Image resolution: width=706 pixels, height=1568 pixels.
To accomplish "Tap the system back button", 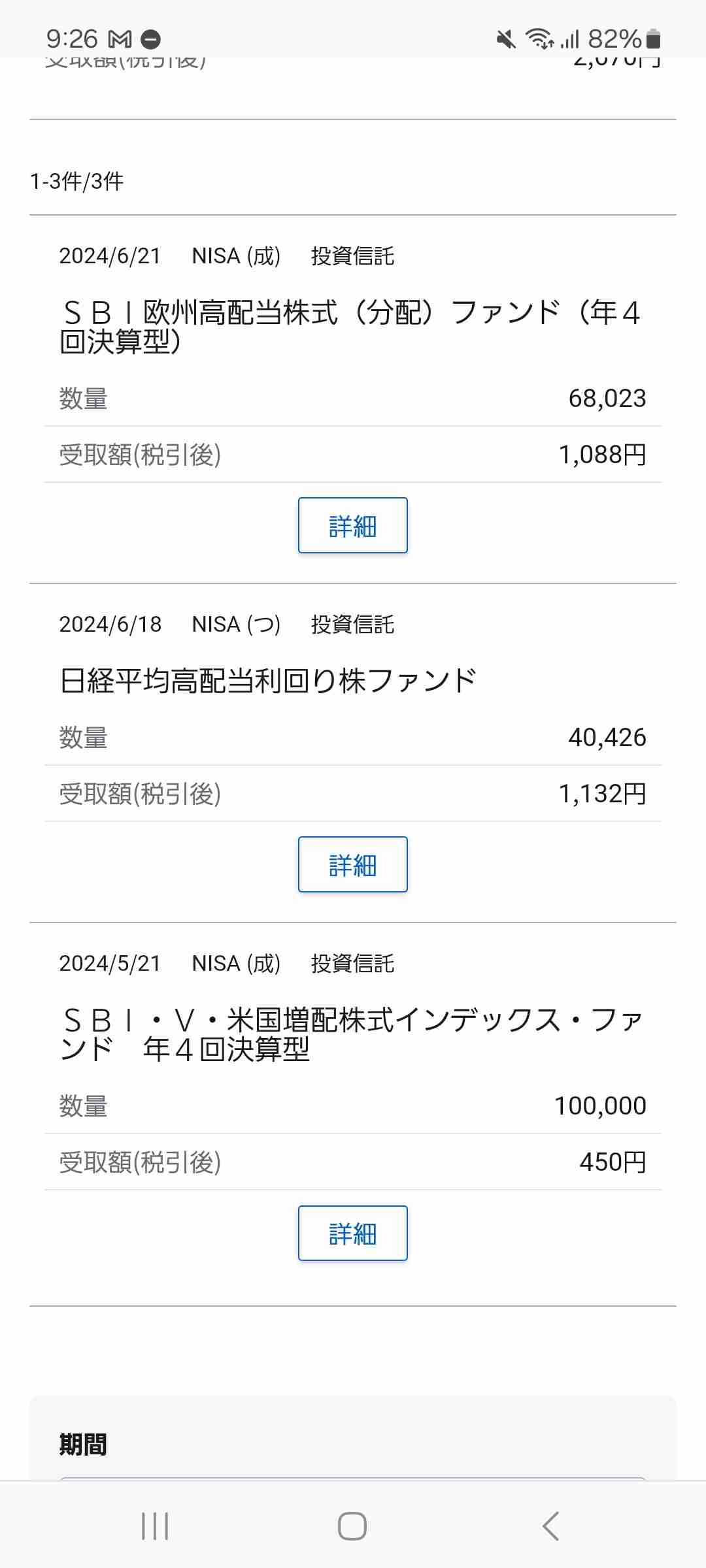I will (x=550, y=1526).
